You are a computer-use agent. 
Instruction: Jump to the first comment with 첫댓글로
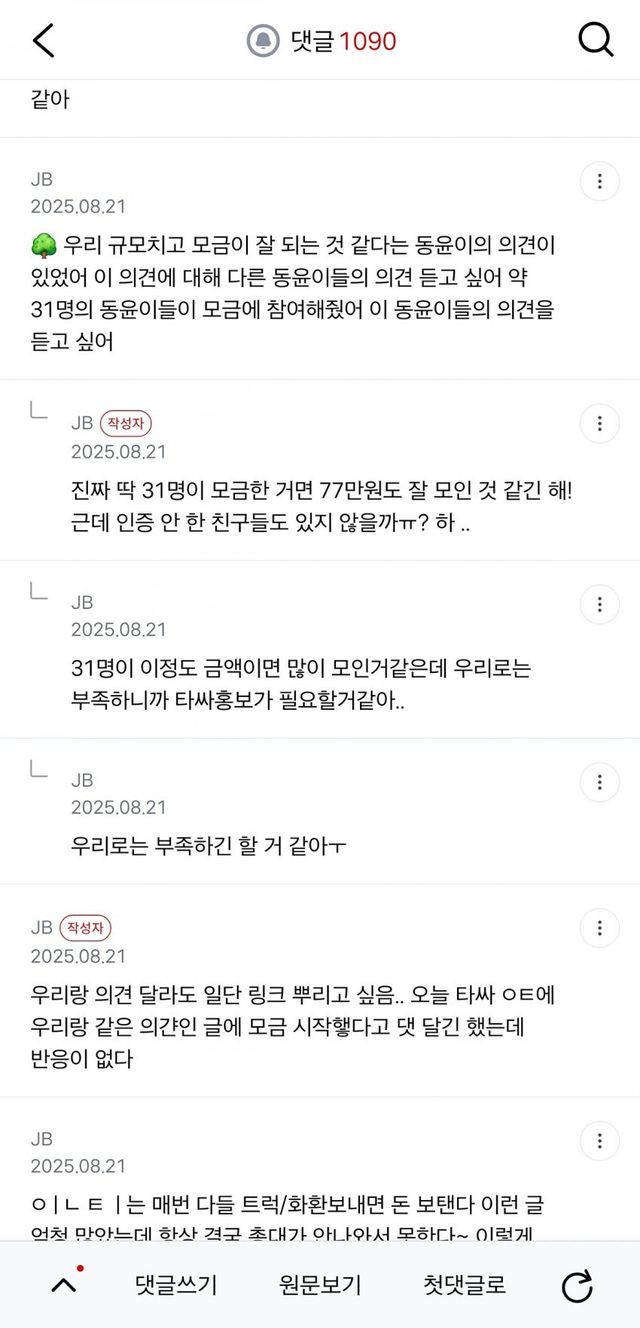[x=464, y=1285]
